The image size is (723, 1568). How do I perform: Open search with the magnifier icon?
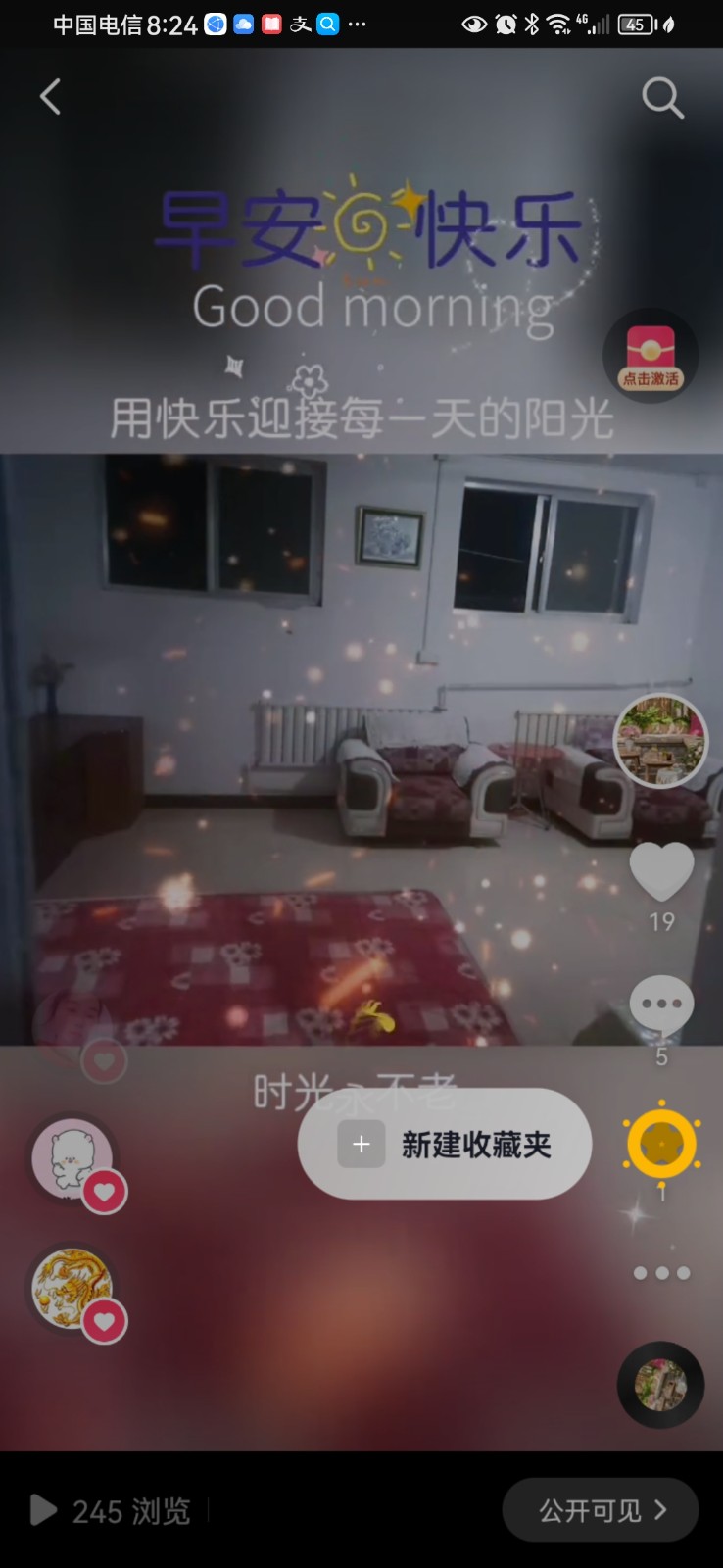click(662, 98)
